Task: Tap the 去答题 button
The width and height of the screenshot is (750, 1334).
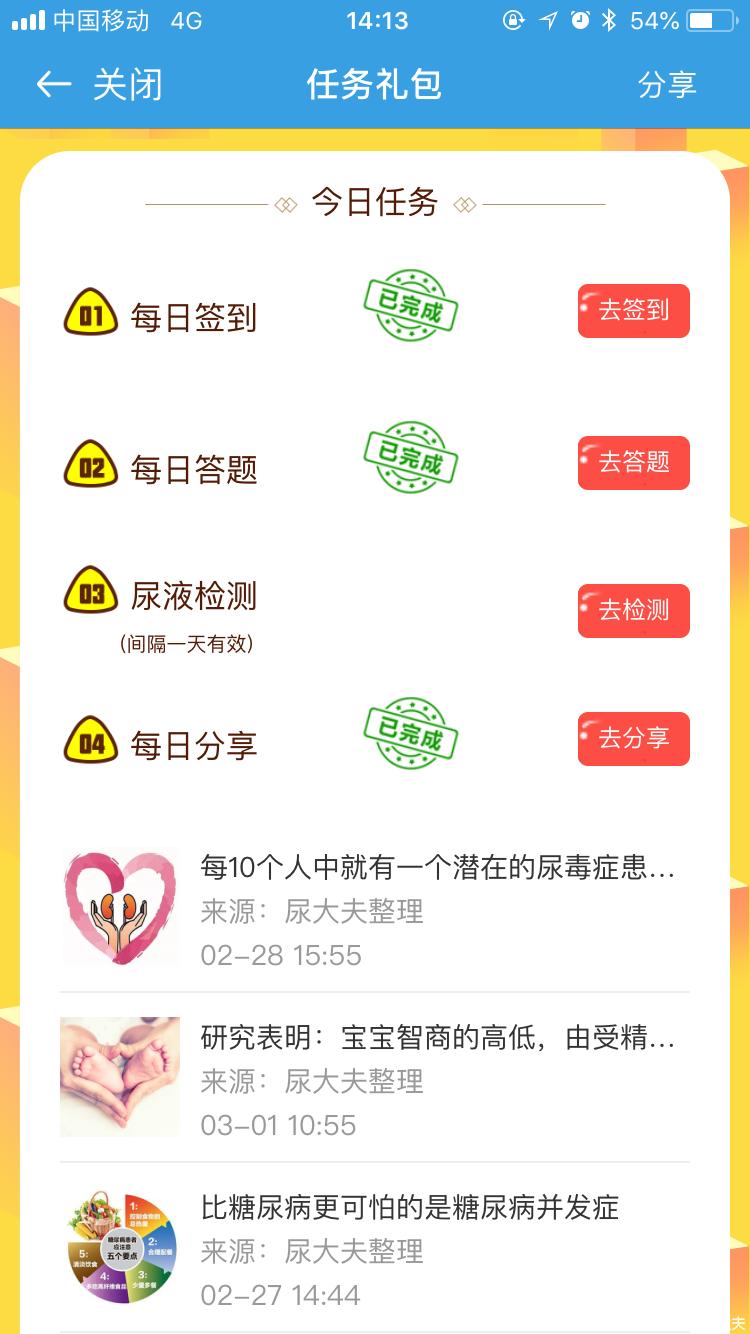Action: tap(633, 463)
